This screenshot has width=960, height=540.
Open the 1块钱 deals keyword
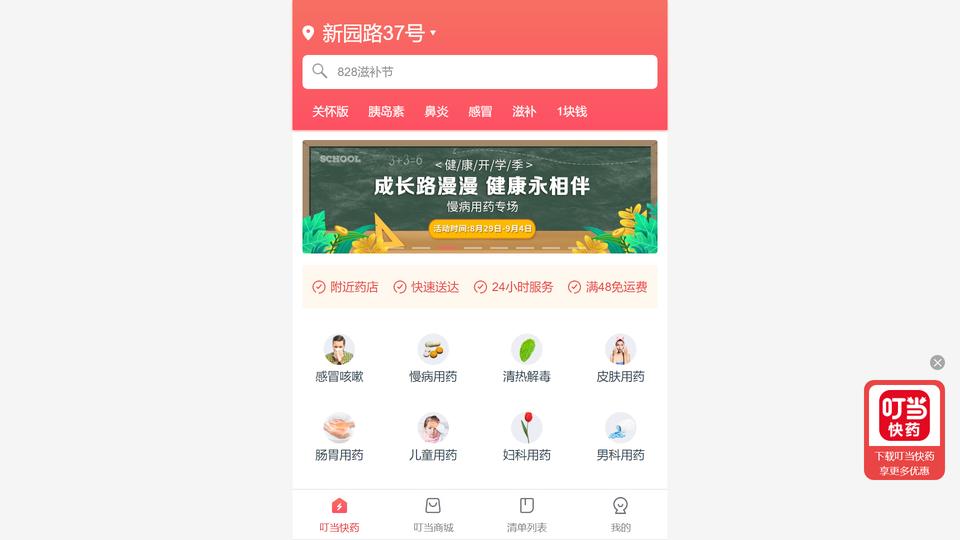coord(572,112)
